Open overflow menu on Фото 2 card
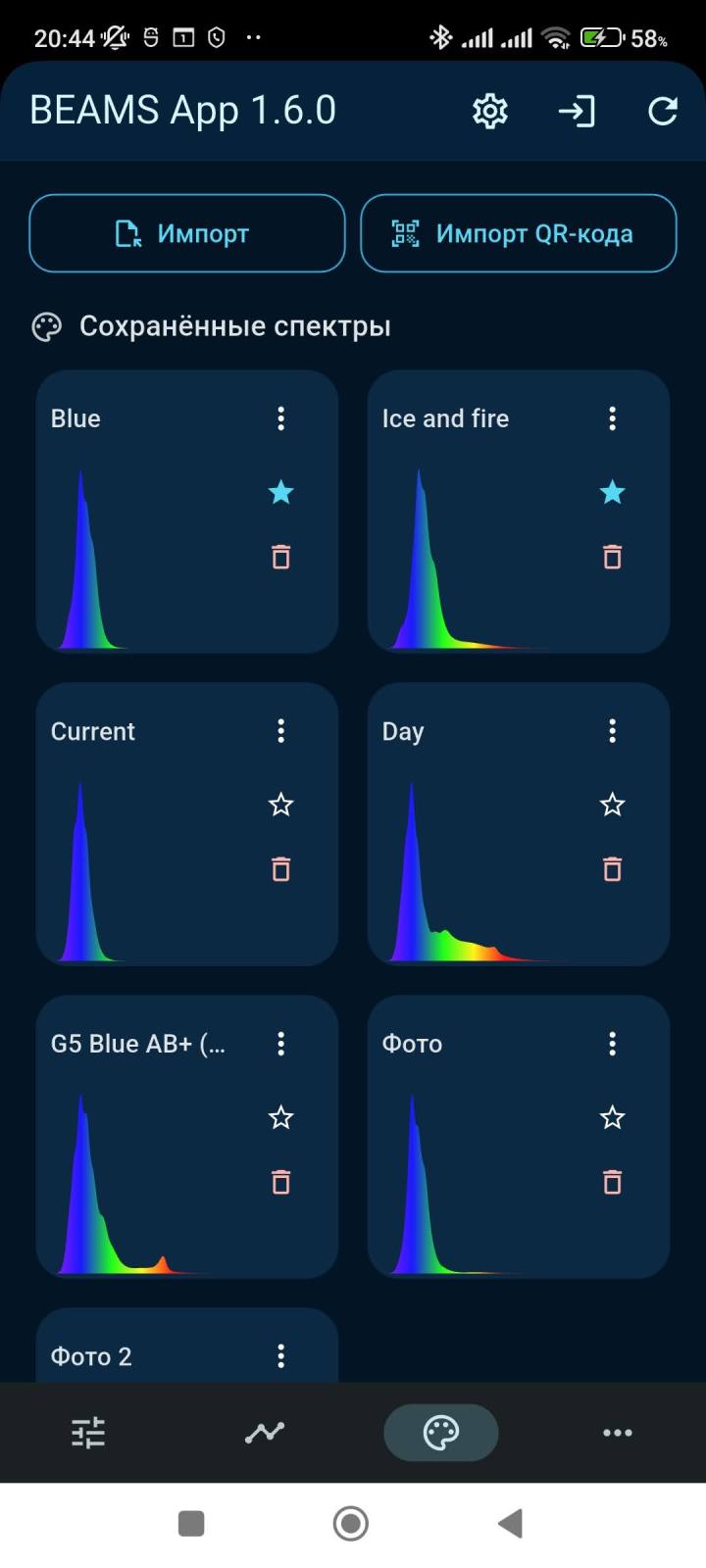This screenshot has height=1568, width=706. [x=280, y=1356]
